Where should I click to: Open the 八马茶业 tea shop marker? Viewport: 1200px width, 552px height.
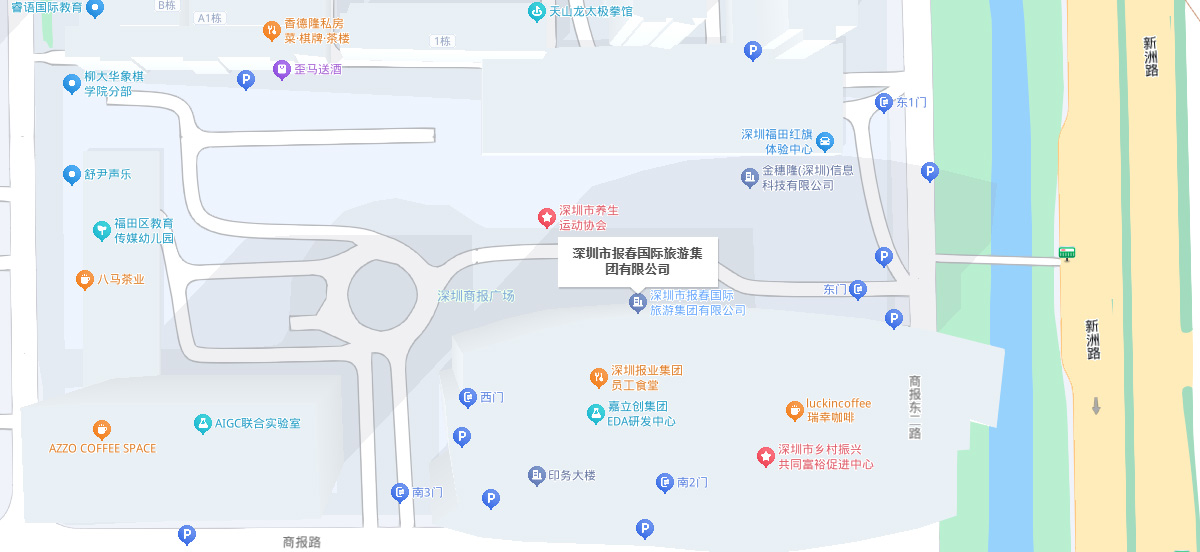click(x=85, y=279)
